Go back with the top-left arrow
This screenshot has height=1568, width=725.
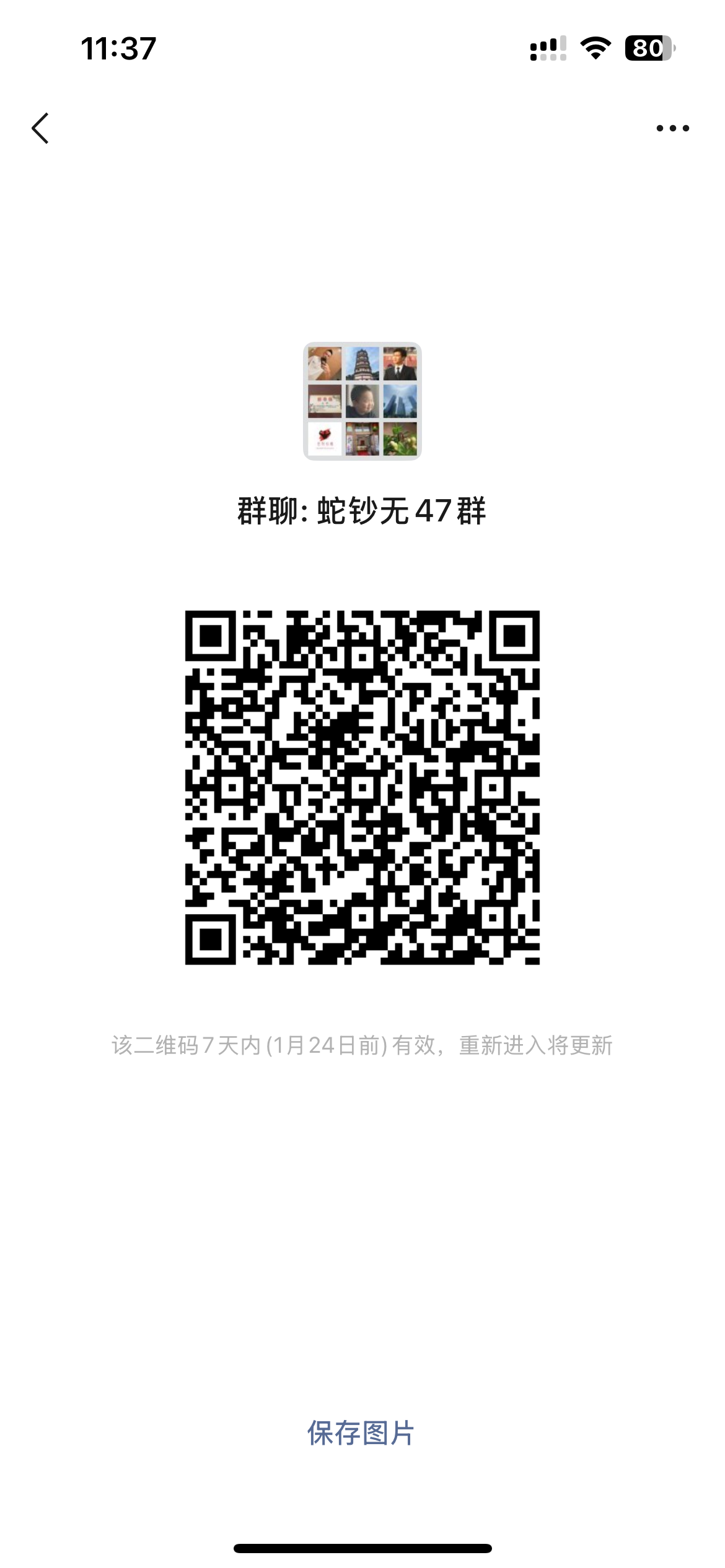point(40,128)
